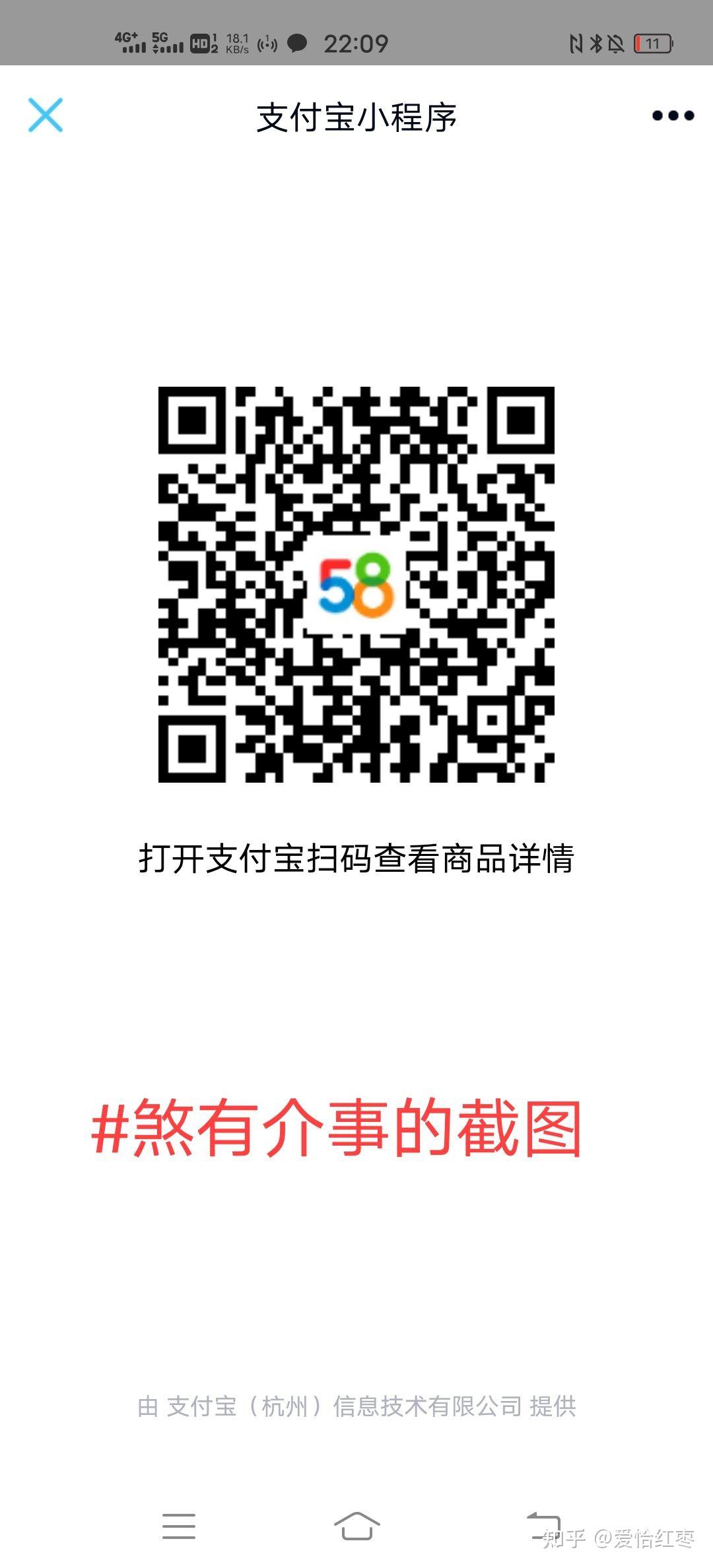Tap the system back button

[x=543, y=1524]
